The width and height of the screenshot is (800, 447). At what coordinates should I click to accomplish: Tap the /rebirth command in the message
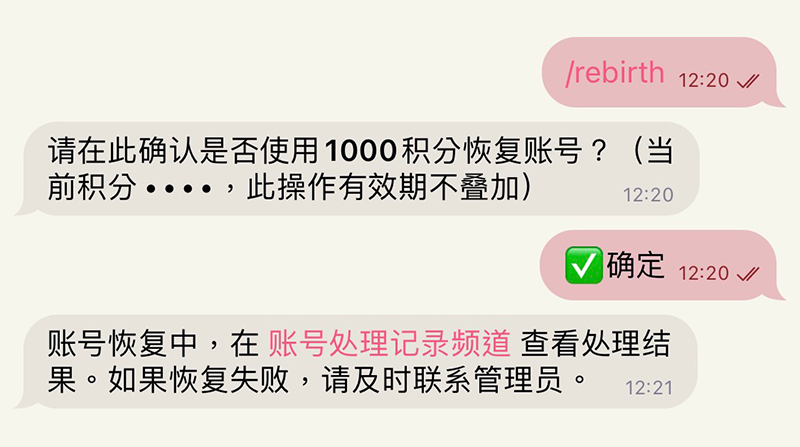614,74
